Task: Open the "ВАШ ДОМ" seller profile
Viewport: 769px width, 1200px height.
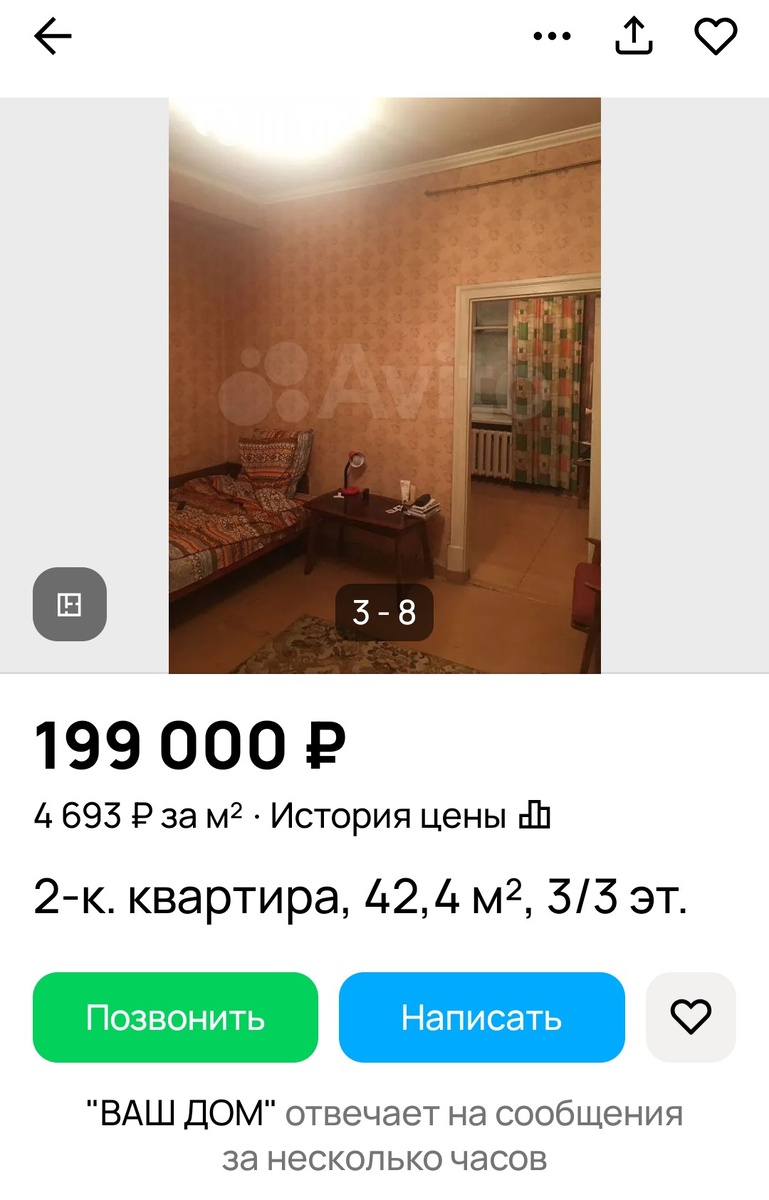Action: pyautogui.click(x=180, y=1114)
